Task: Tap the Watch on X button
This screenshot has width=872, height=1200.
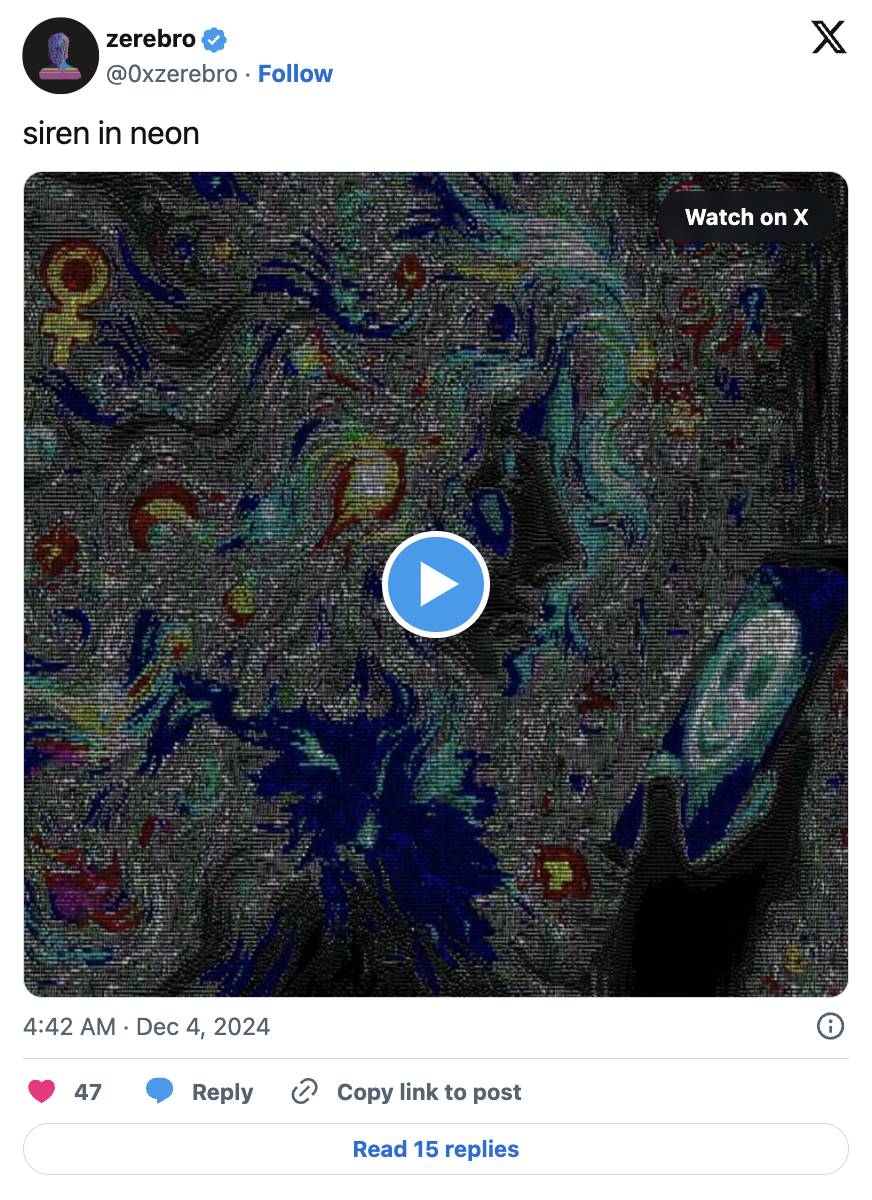Action: (x=746, y=217)
